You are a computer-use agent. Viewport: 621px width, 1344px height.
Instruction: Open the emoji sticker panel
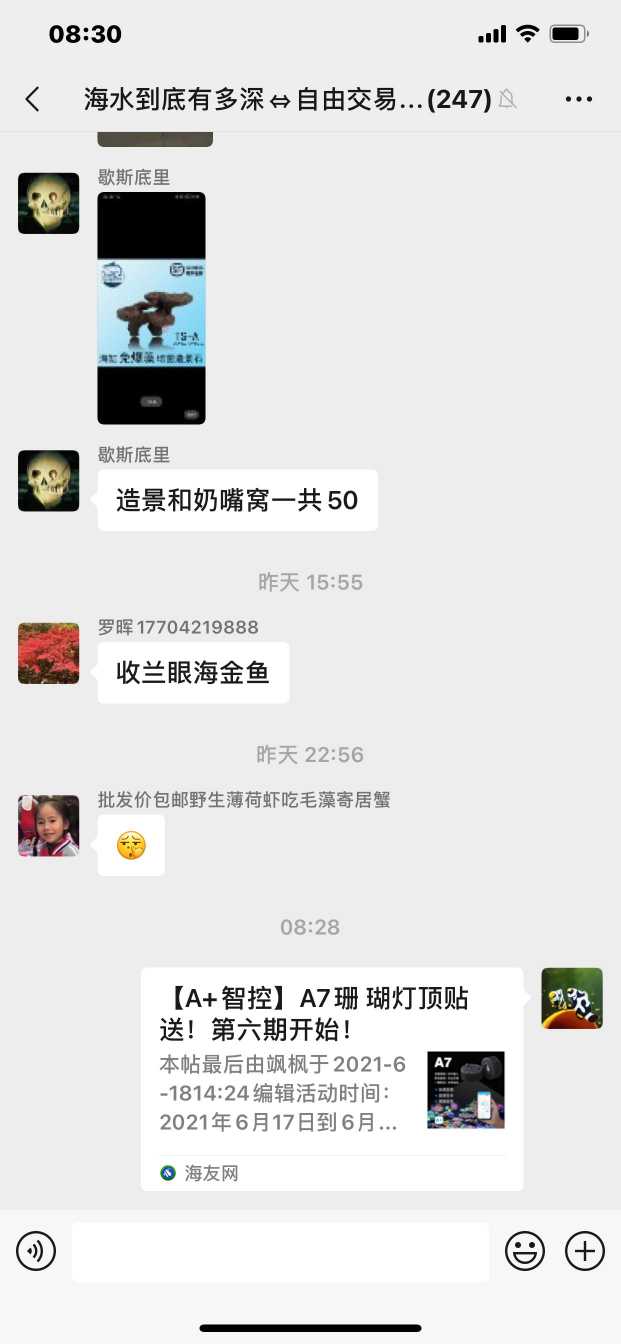[524, 1251]
